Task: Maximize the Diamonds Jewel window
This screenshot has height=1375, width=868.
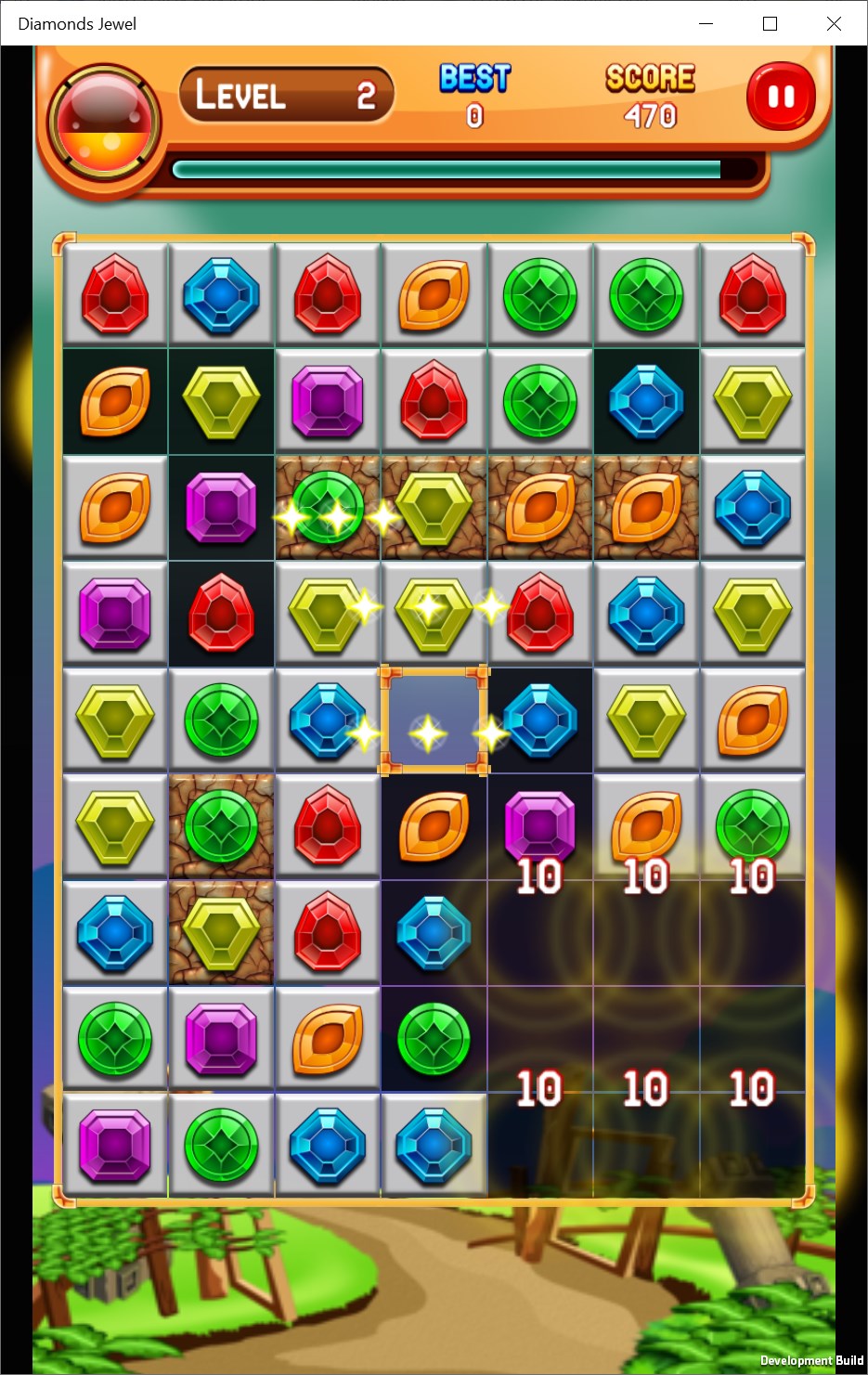Action: (770, 24)
